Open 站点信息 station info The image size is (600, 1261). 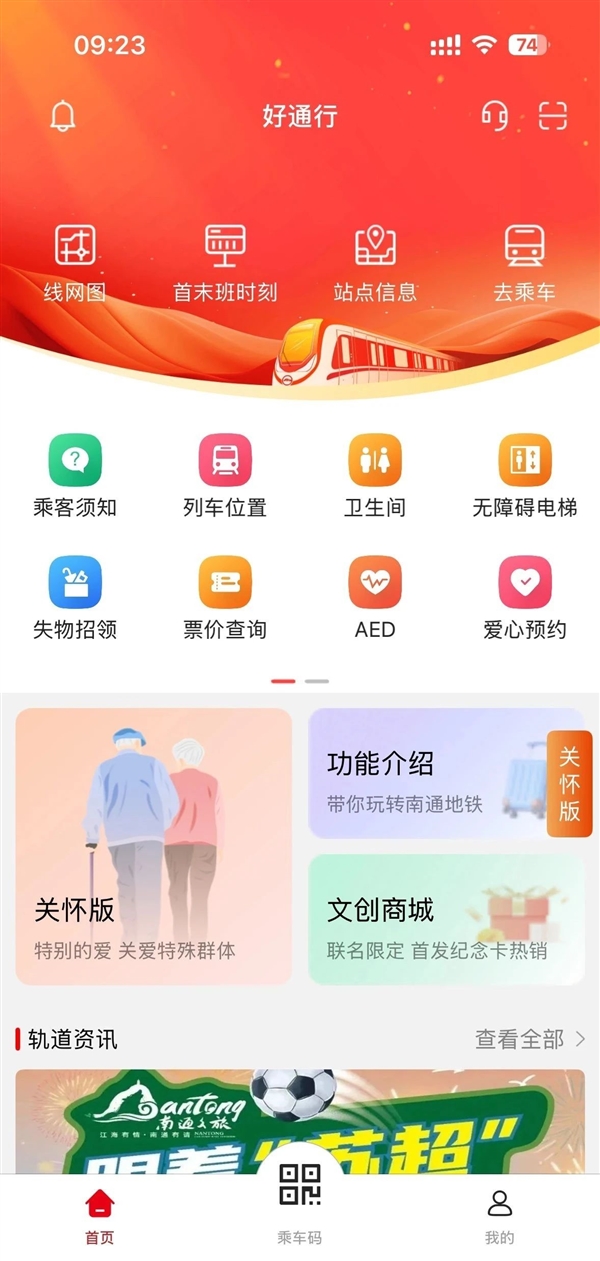375,262
